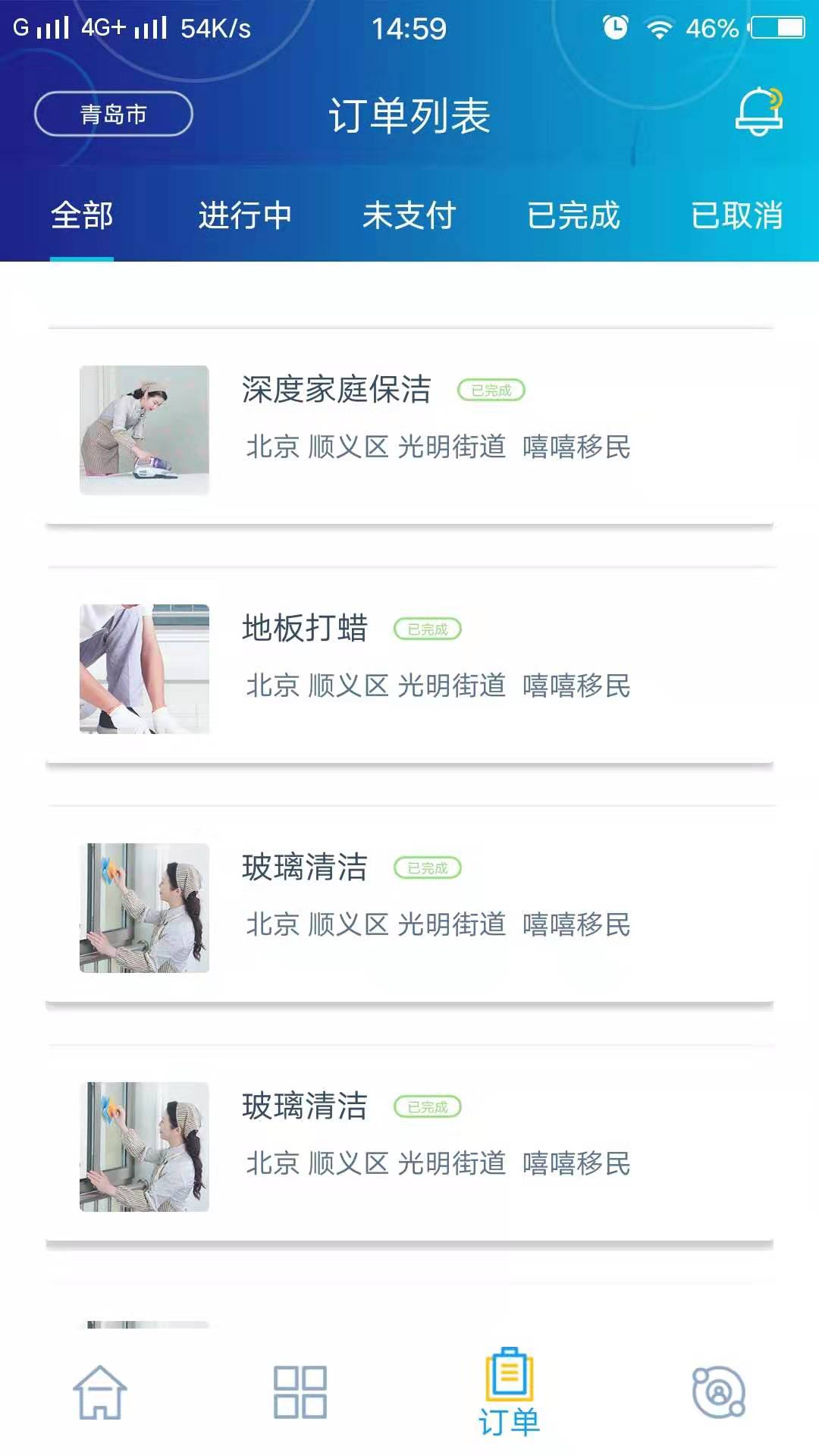Tap the 订单 tab in bottom bar
Viewport: 819px width, 1456px height.
509,1392
